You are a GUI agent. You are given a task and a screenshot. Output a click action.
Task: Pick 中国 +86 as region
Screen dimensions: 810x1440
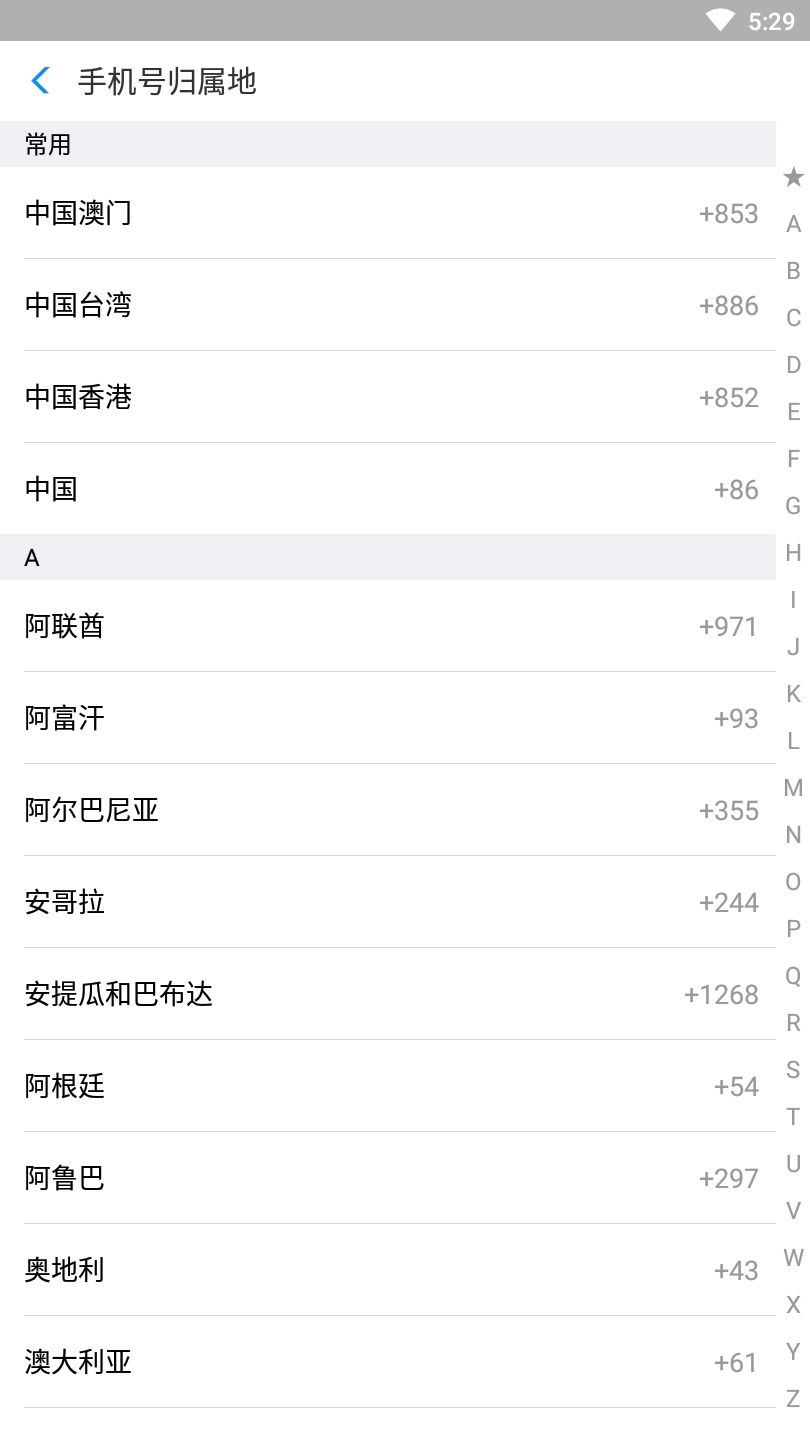click(x=388, y=489)
